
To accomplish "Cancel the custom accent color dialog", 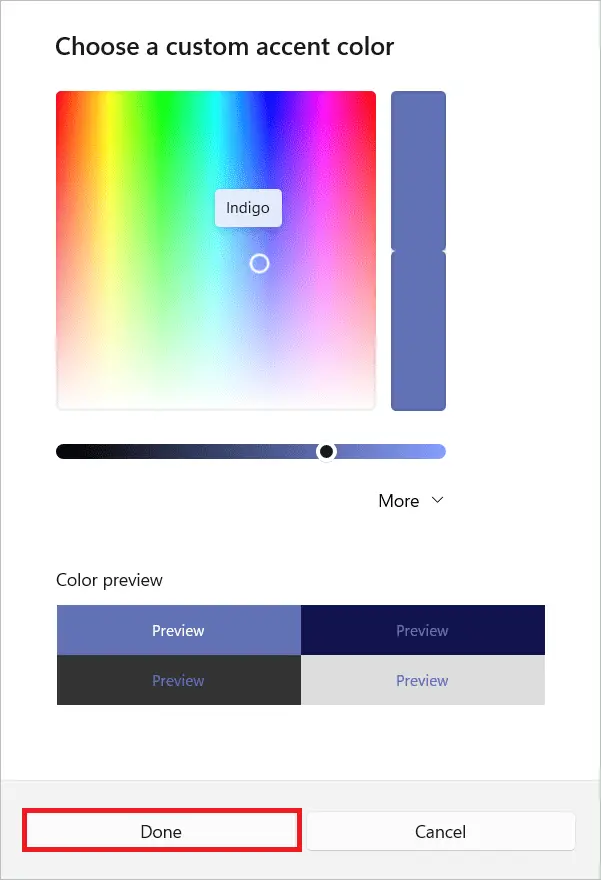I will click(x=440, y=831).
